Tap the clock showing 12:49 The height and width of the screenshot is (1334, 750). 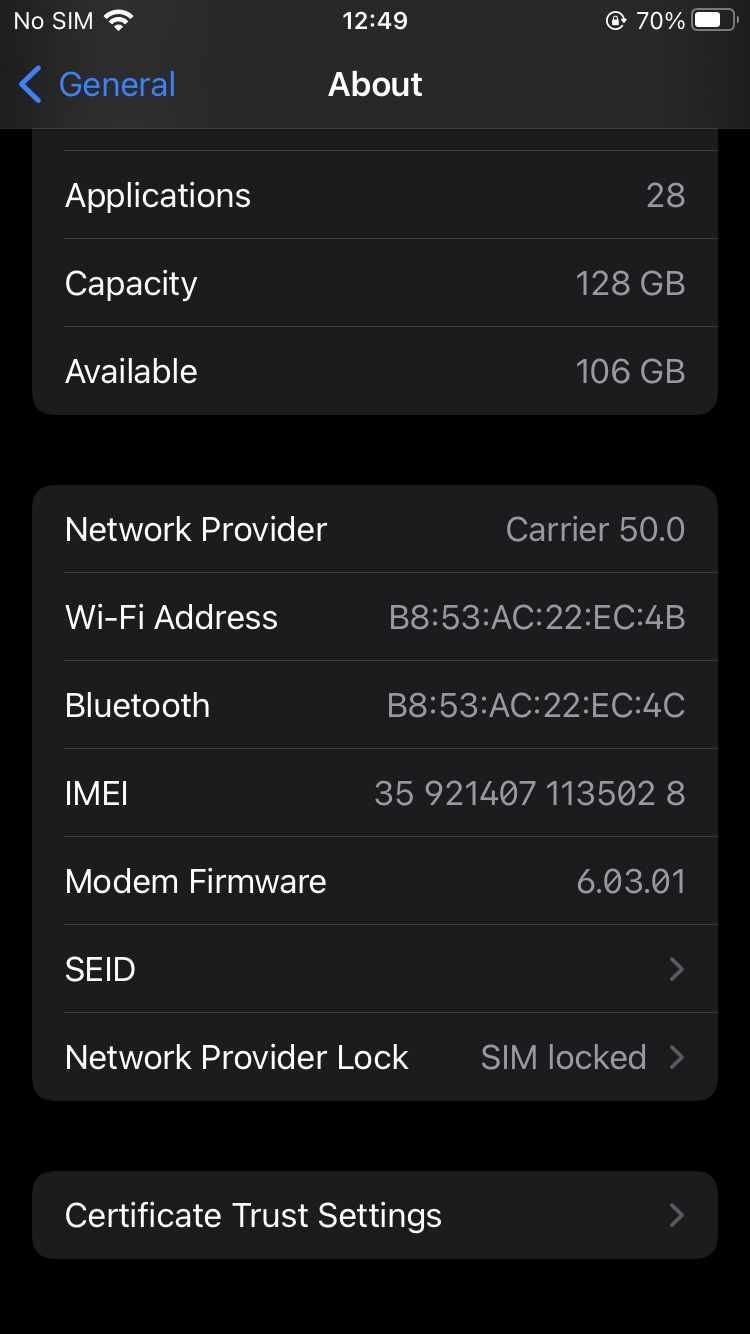[375, 18]
